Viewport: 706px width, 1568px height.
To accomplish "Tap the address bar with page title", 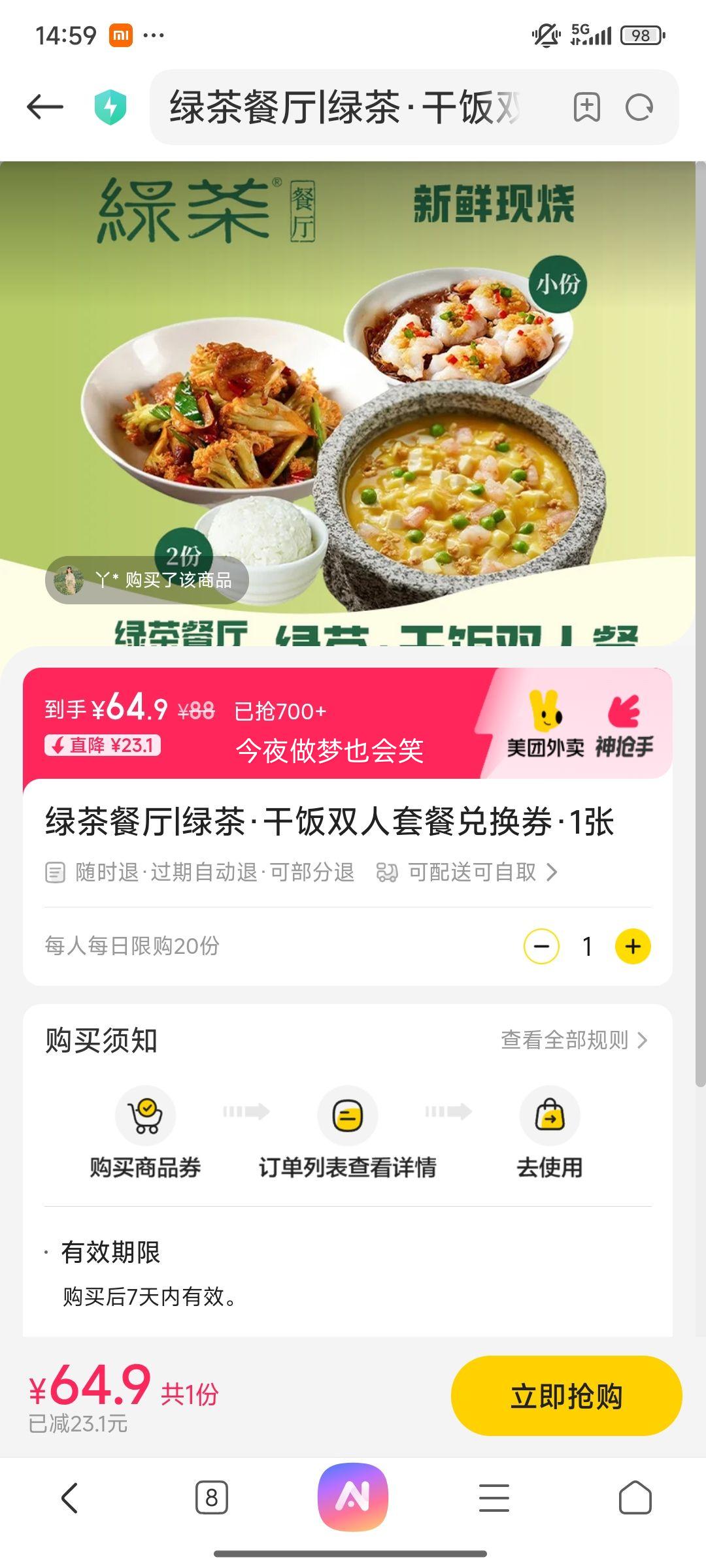I will 346,107.
